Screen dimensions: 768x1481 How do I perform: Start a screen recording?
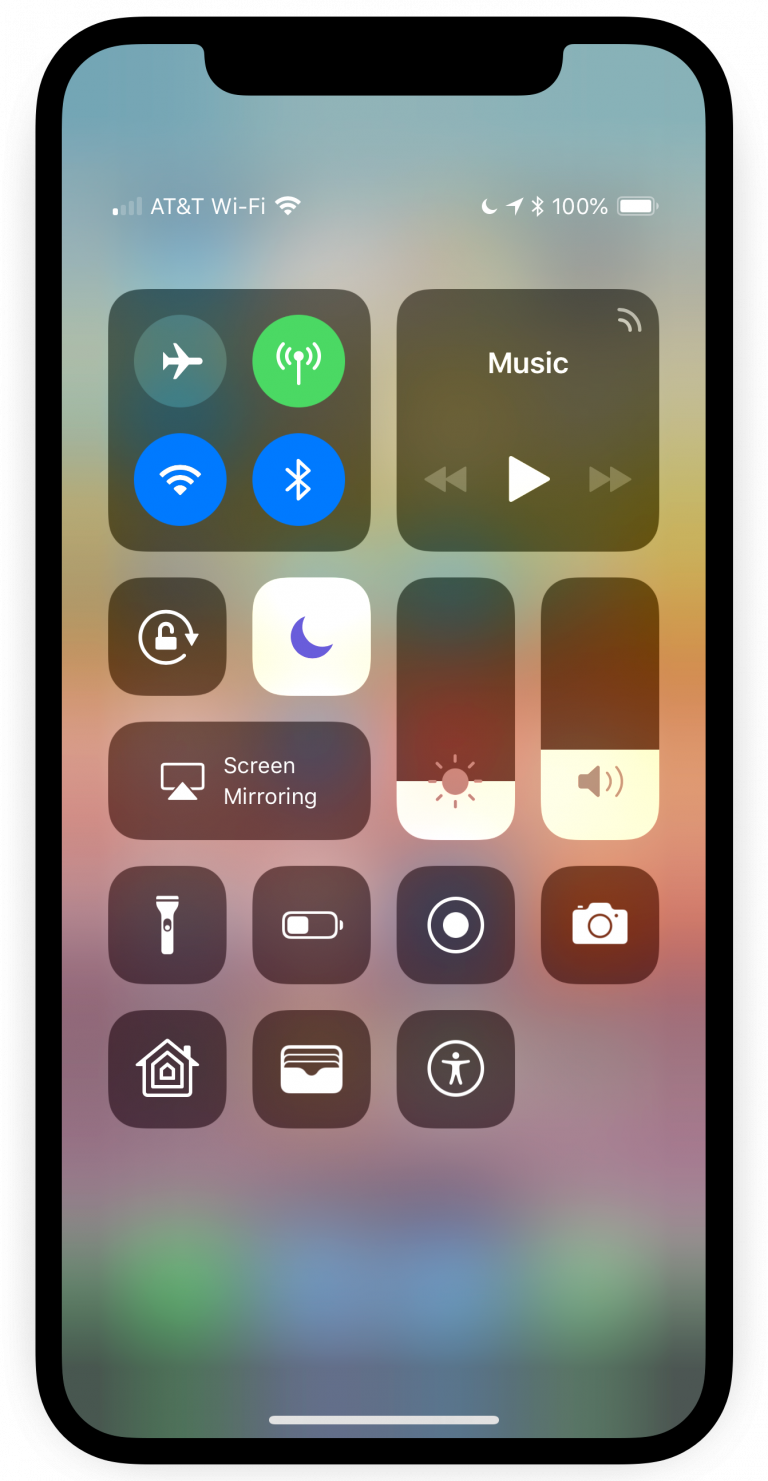456,925
